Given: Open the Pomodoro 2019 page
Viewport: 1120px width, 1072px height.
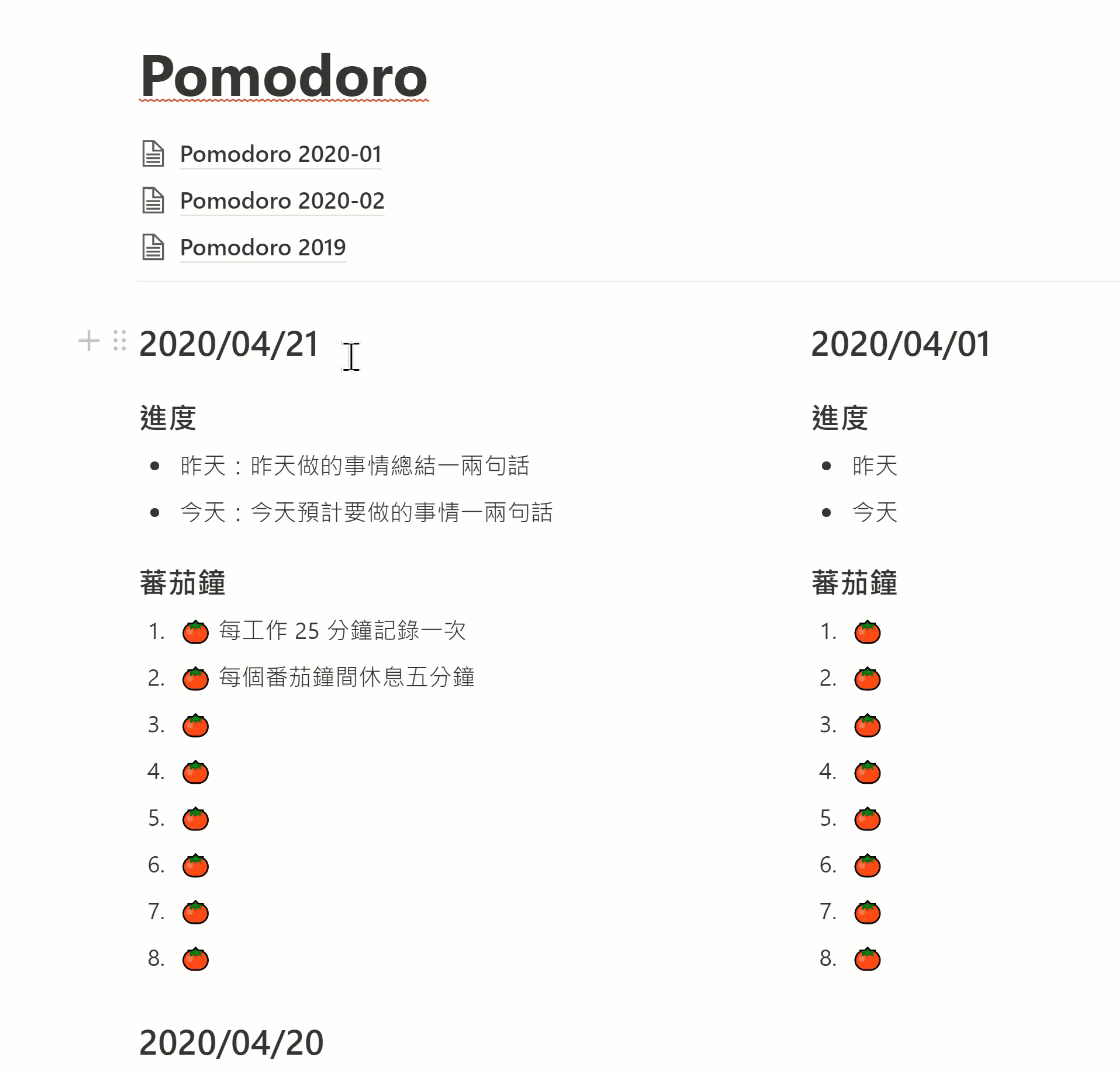Looking at the screenshot, I should point(262,247).
